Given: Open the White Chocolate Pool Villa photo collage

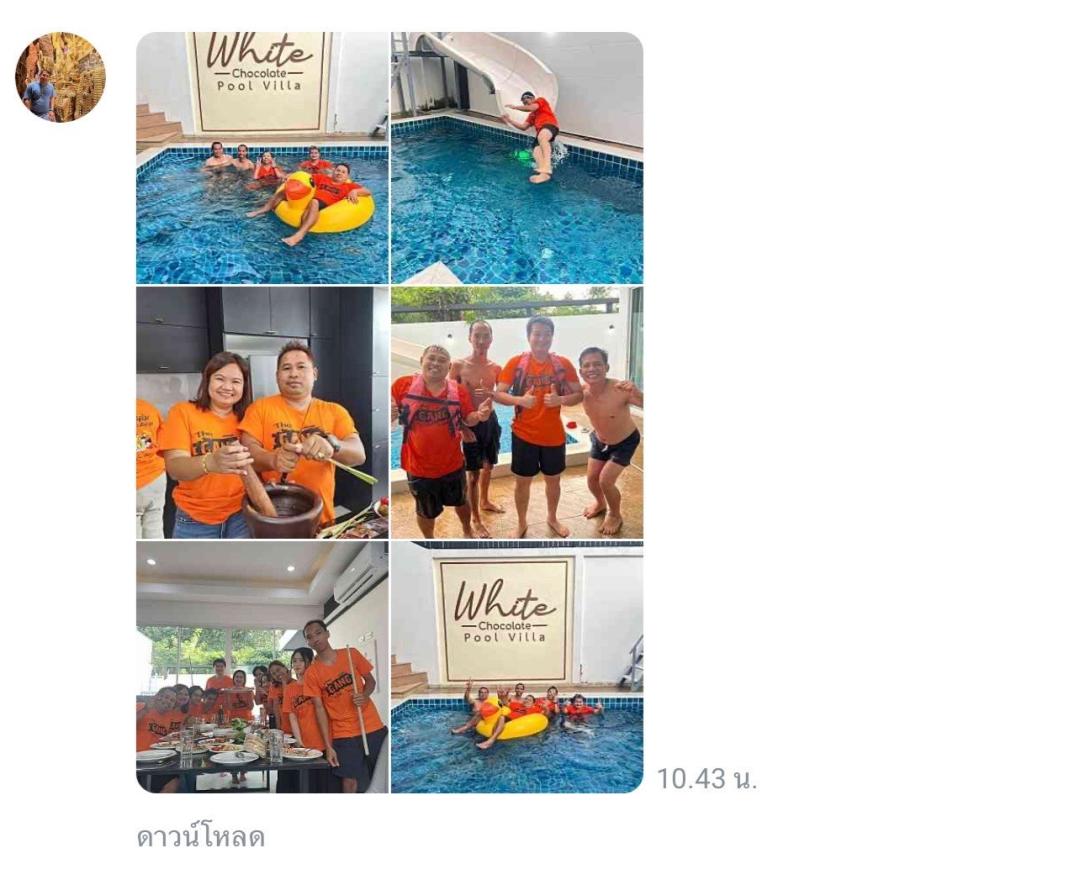Looking at the screenshot, I should (x=389, y=412).
